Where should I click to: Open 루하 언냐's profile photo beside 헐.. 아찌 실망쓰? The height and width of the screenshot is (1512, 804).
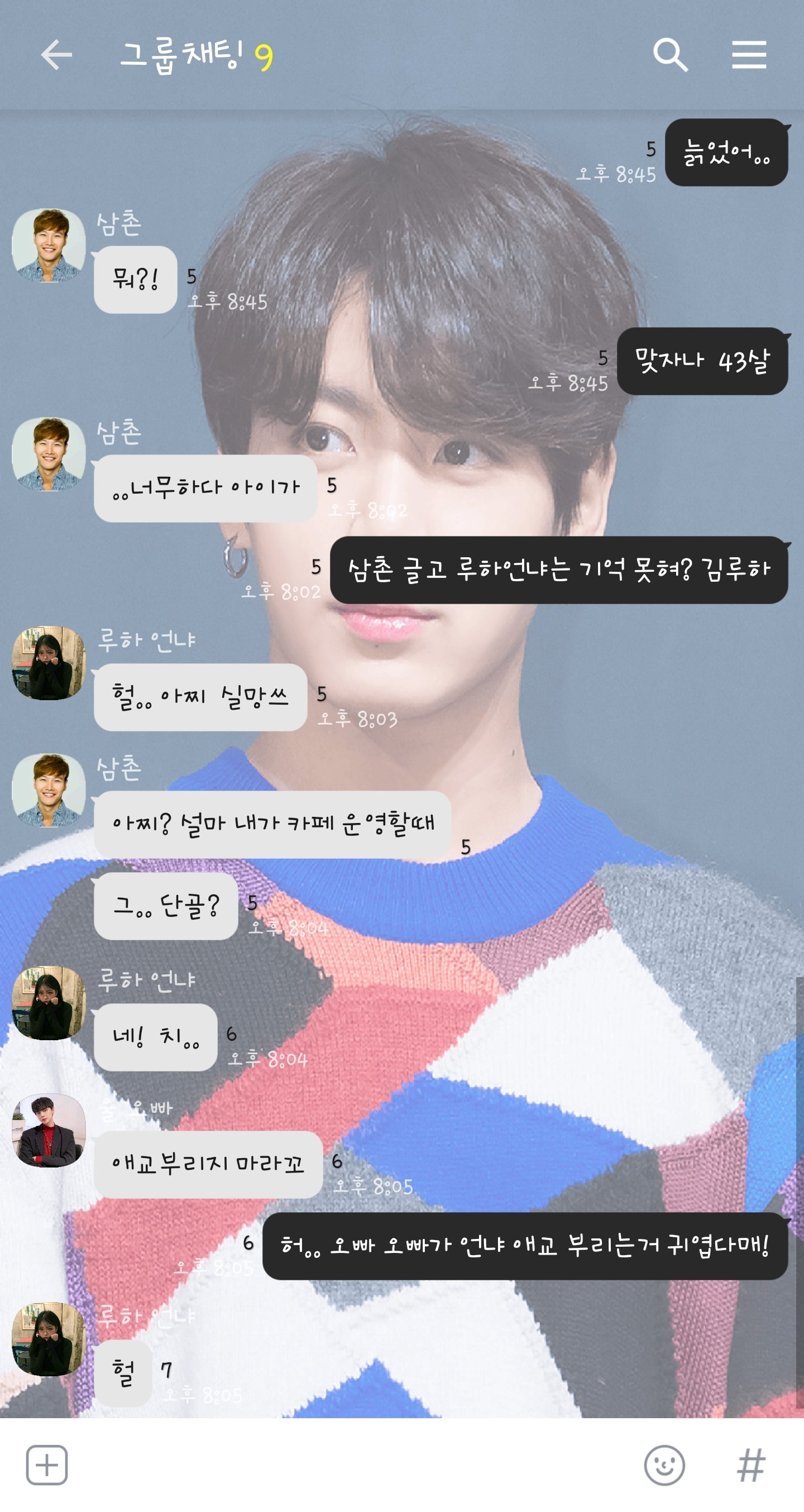coord(49,663)
